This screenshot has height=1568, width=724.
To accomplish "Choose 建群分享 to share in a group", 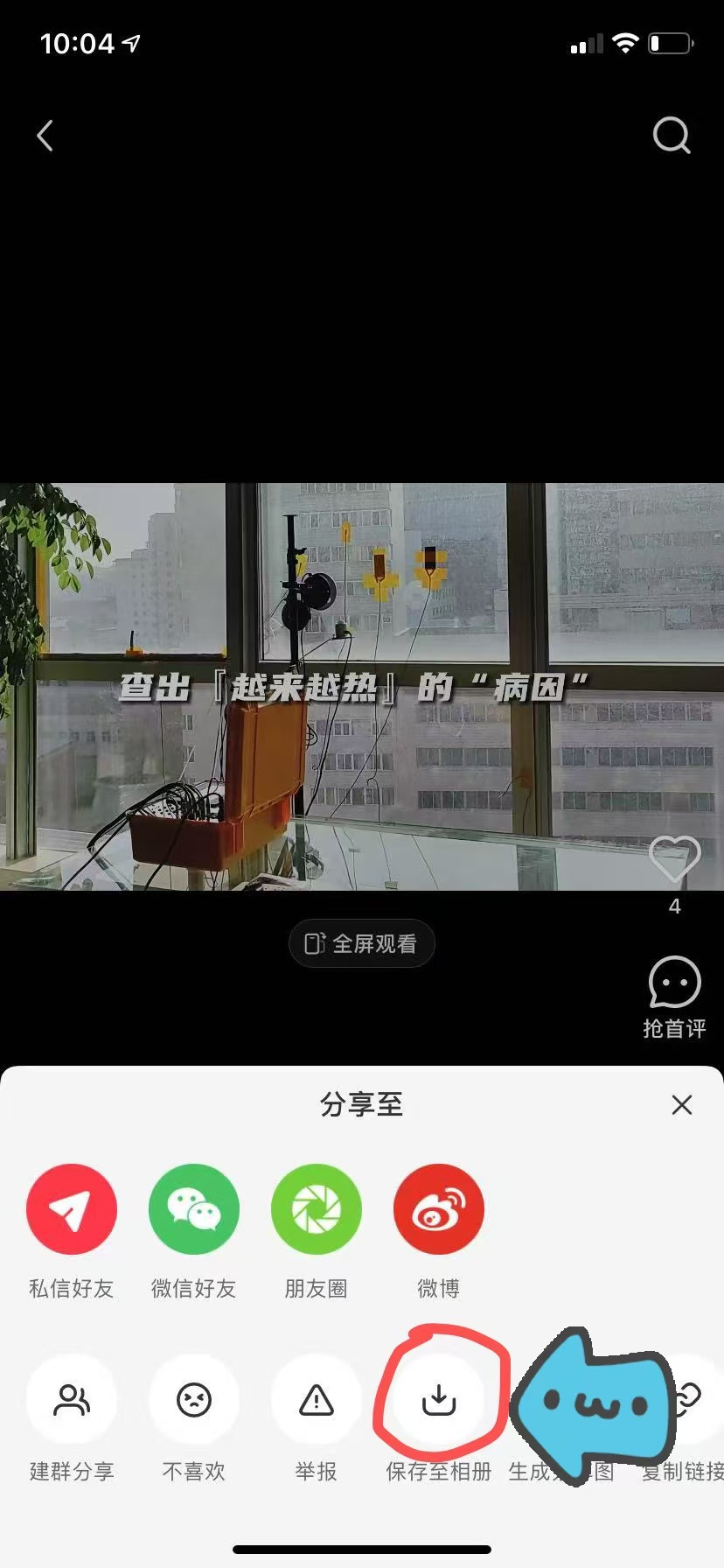I will point(72,1401).
